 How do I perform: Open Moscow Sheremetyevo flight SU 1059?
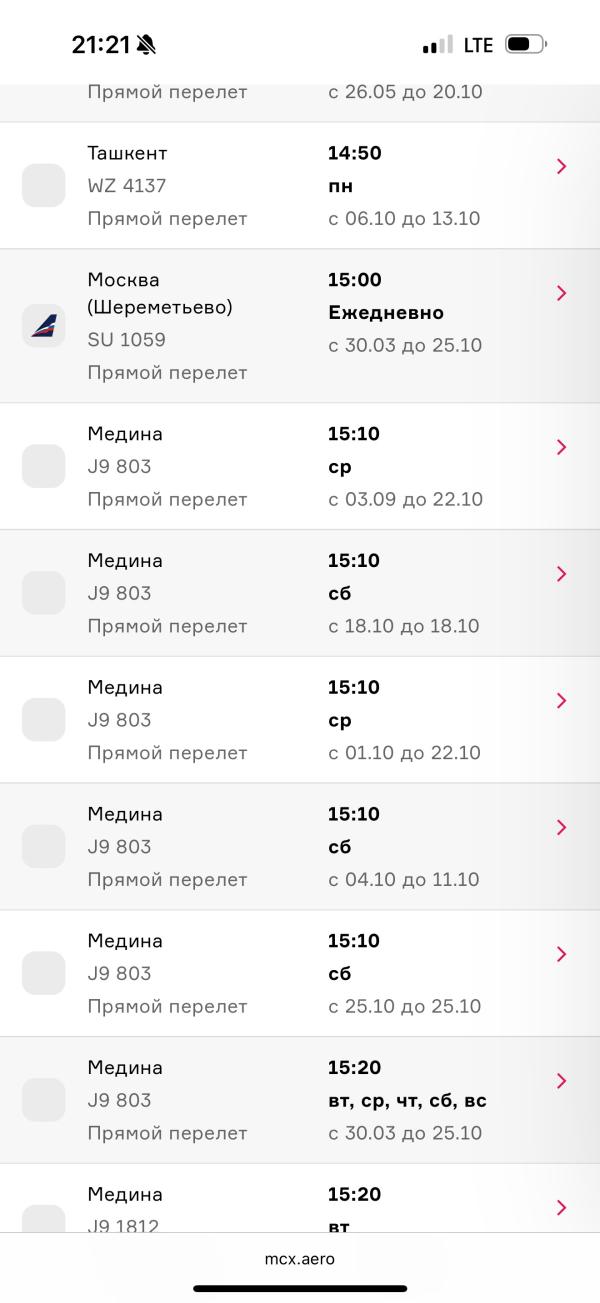pos(300,326)
